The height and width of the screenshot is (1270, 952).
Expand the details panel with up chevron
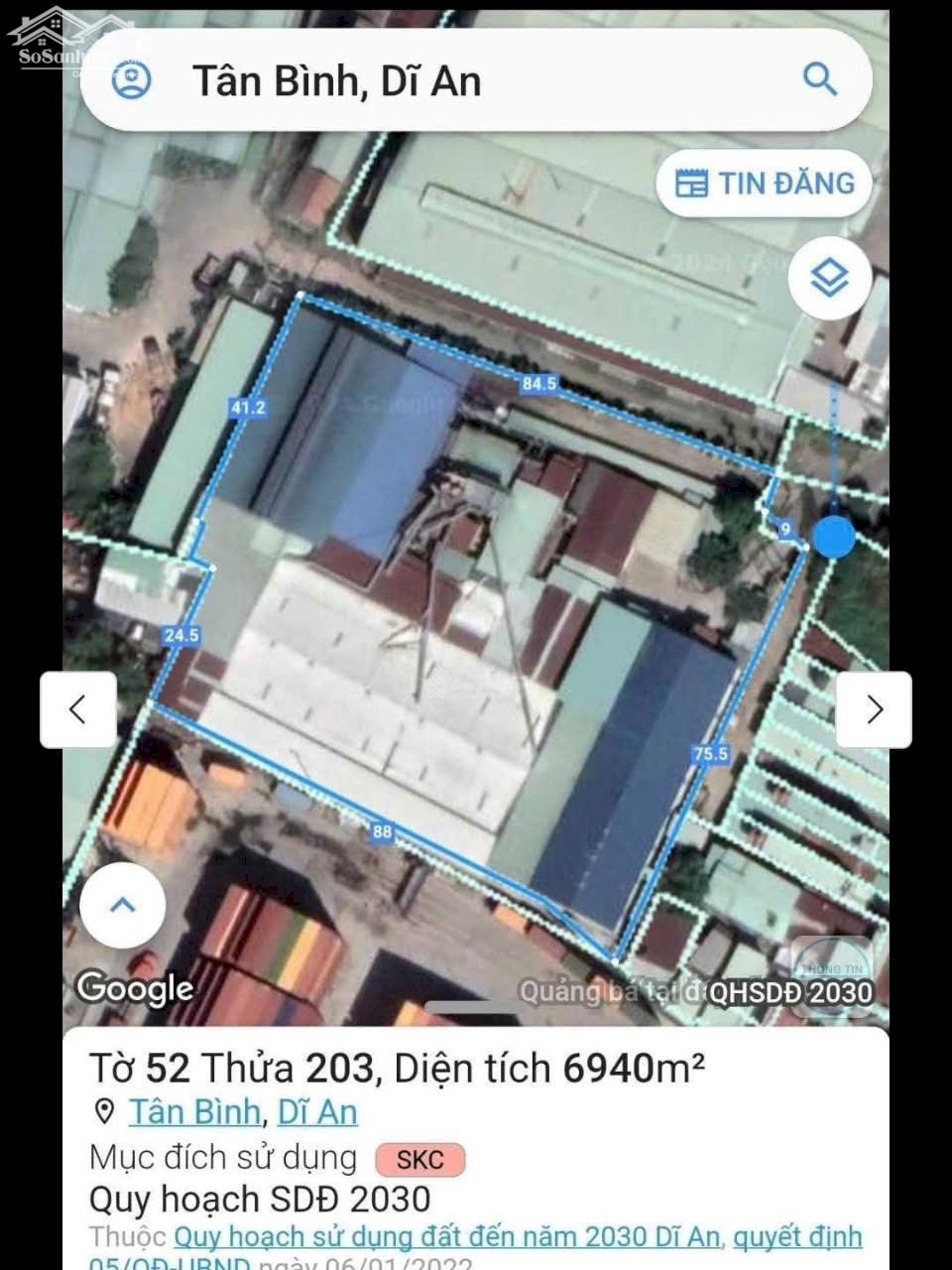tap(121, 904)
